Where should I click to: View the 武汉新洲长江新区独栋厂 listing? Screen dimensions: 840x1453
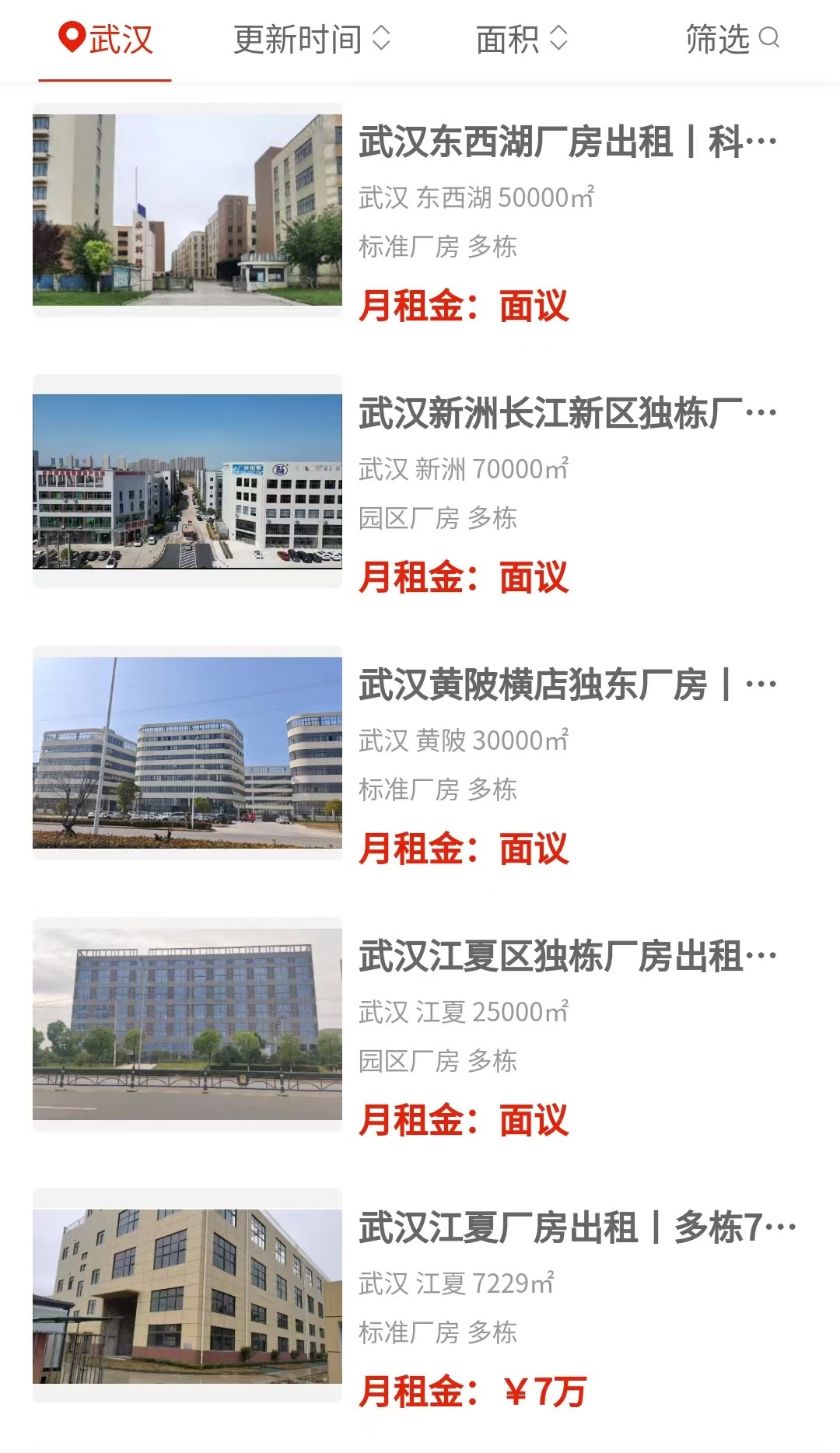tap(567, 415)
